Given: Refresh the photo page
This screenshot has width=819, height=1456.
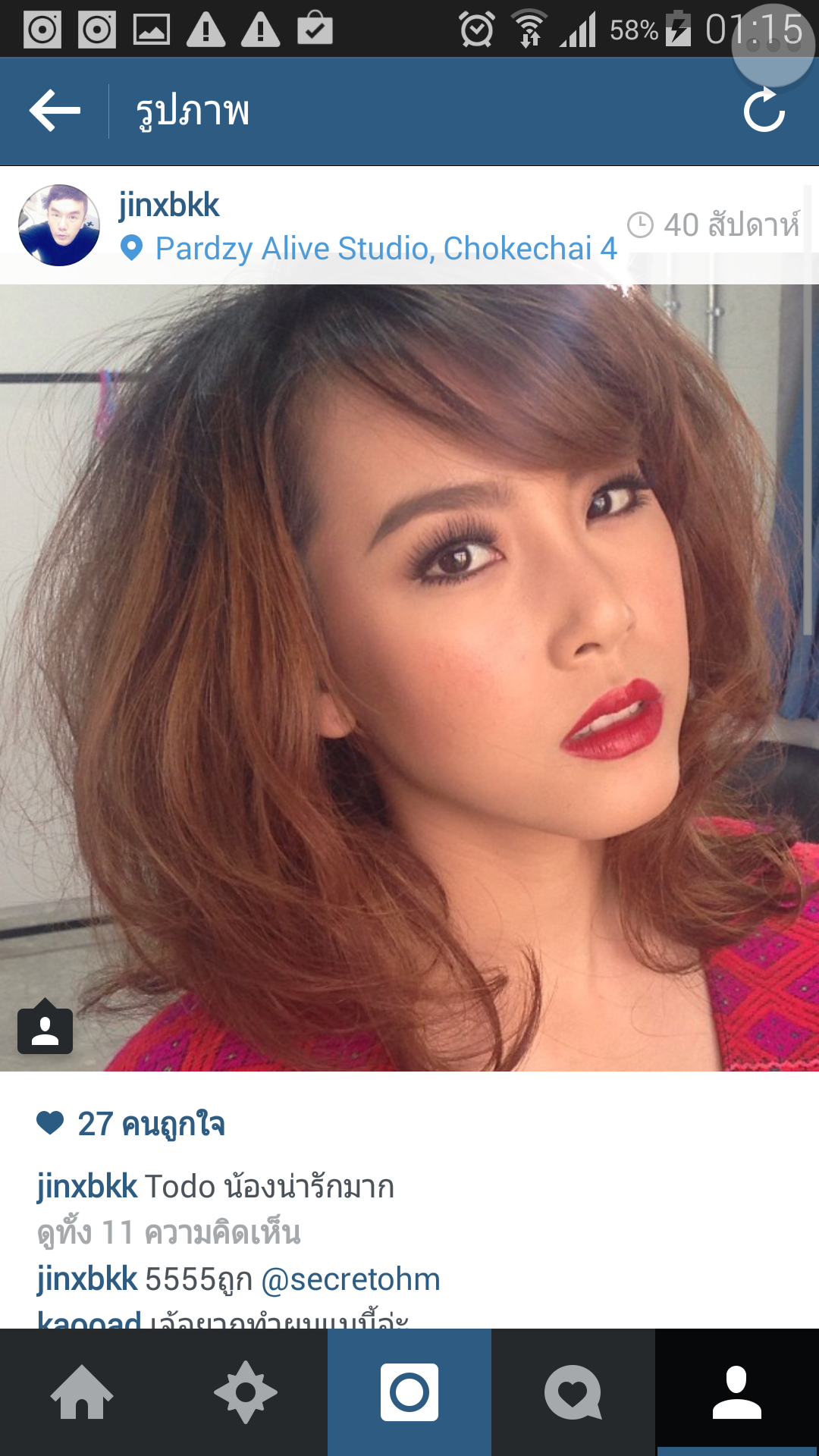Looking at the screenshot, I should 764,111.
